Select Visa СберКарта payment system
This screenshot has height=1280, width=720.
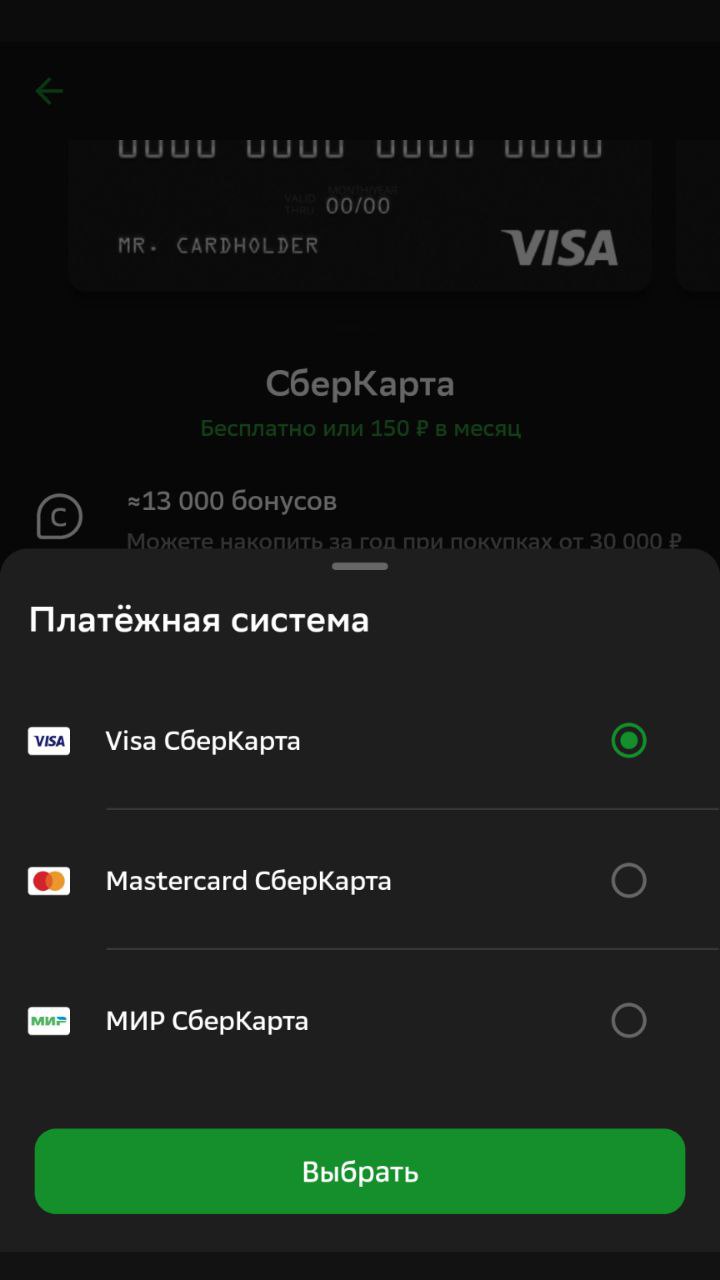pos(628,741)
